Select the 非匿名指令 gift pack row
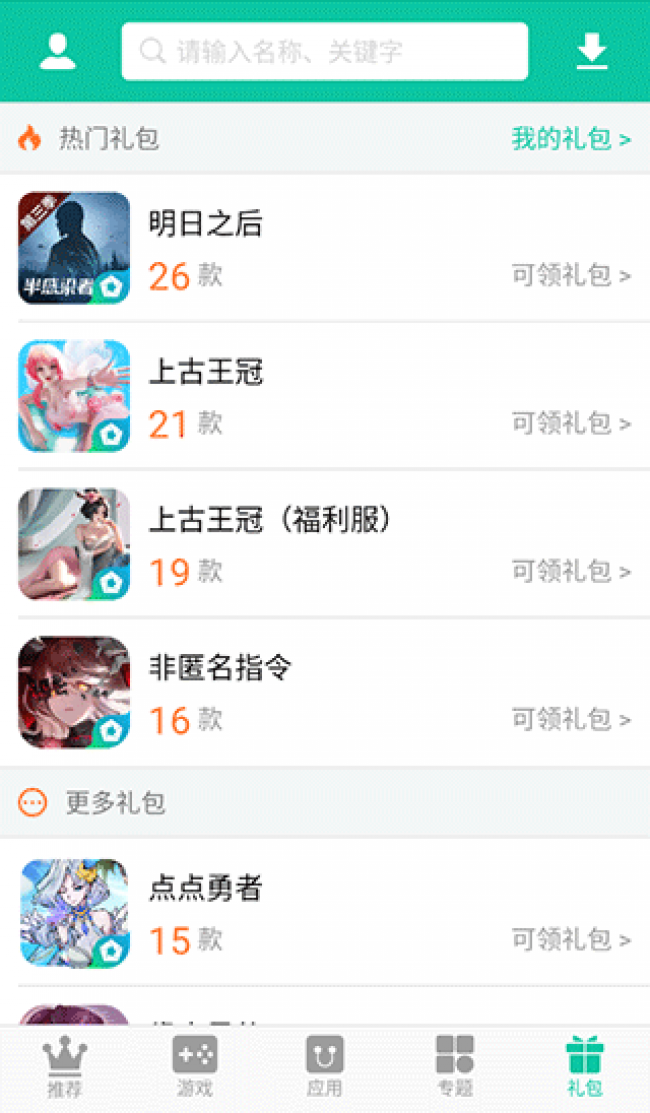The height and width of the screenshot is (1113, 650). coord(325,692)
